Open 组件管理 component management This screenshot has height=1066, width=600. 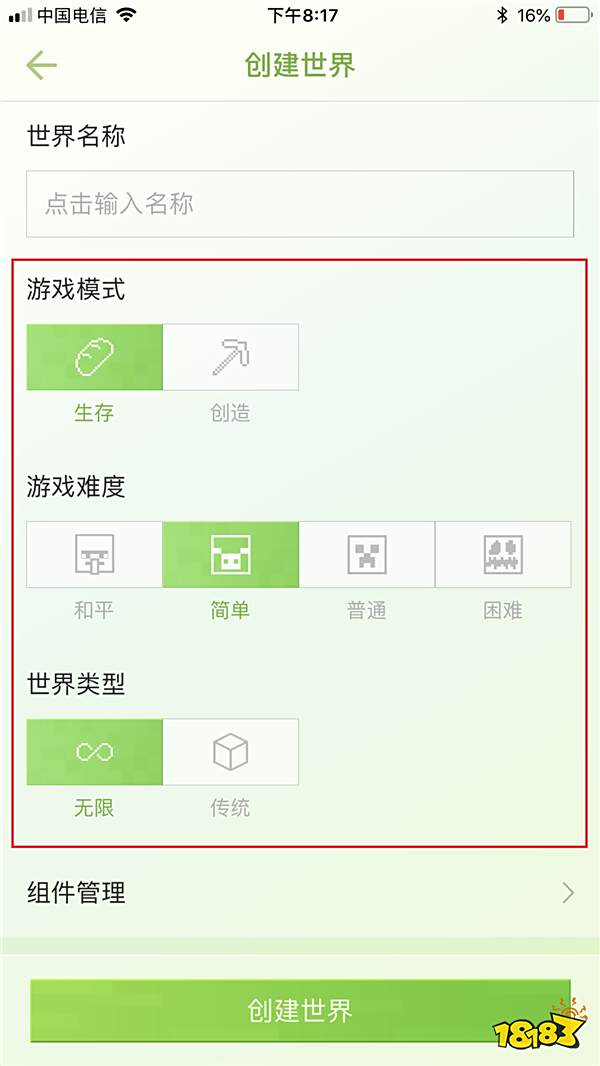[x=300, y=893]
